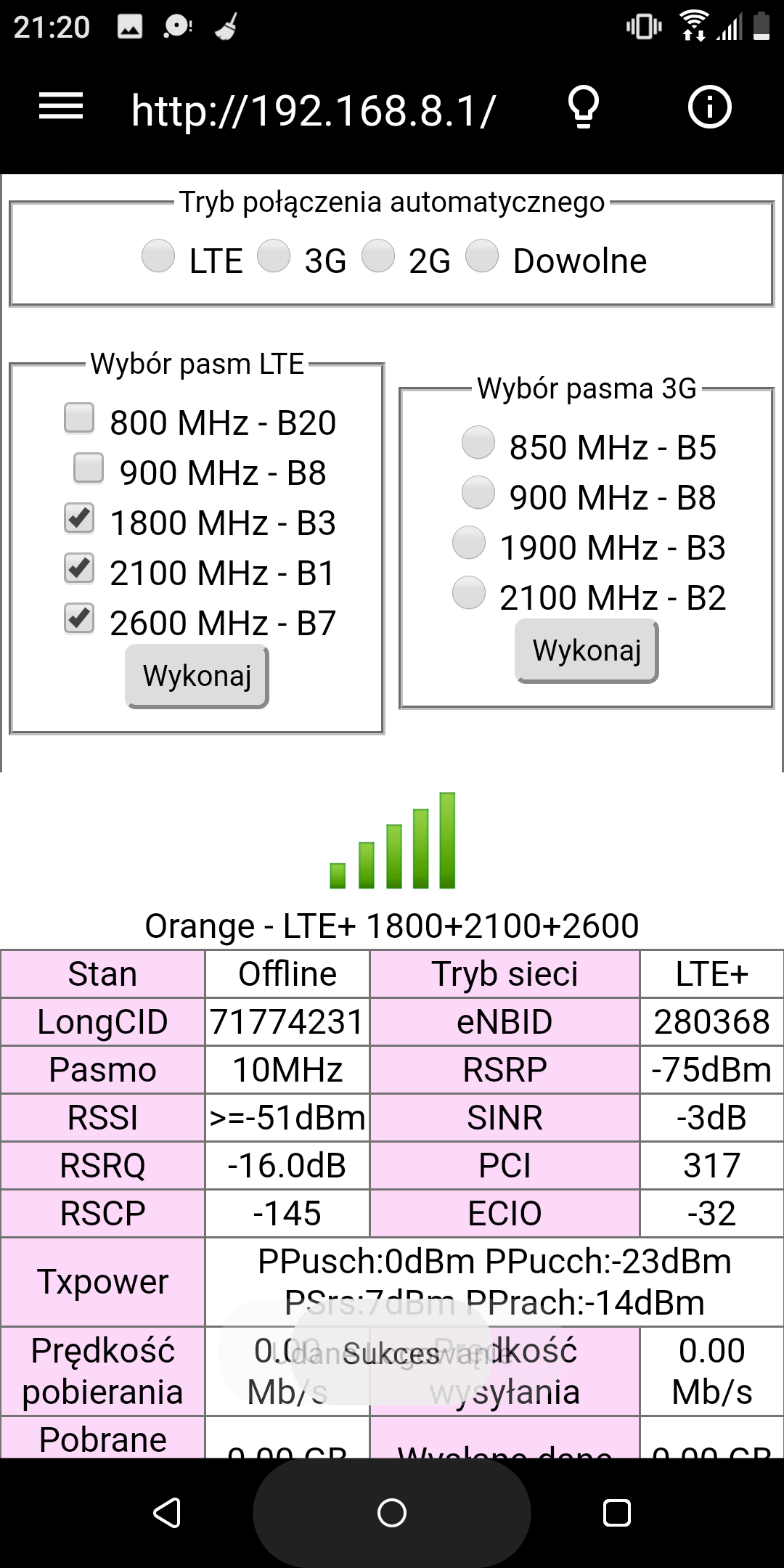Open the info icon

pyautogui.click(x=709, y=107)
